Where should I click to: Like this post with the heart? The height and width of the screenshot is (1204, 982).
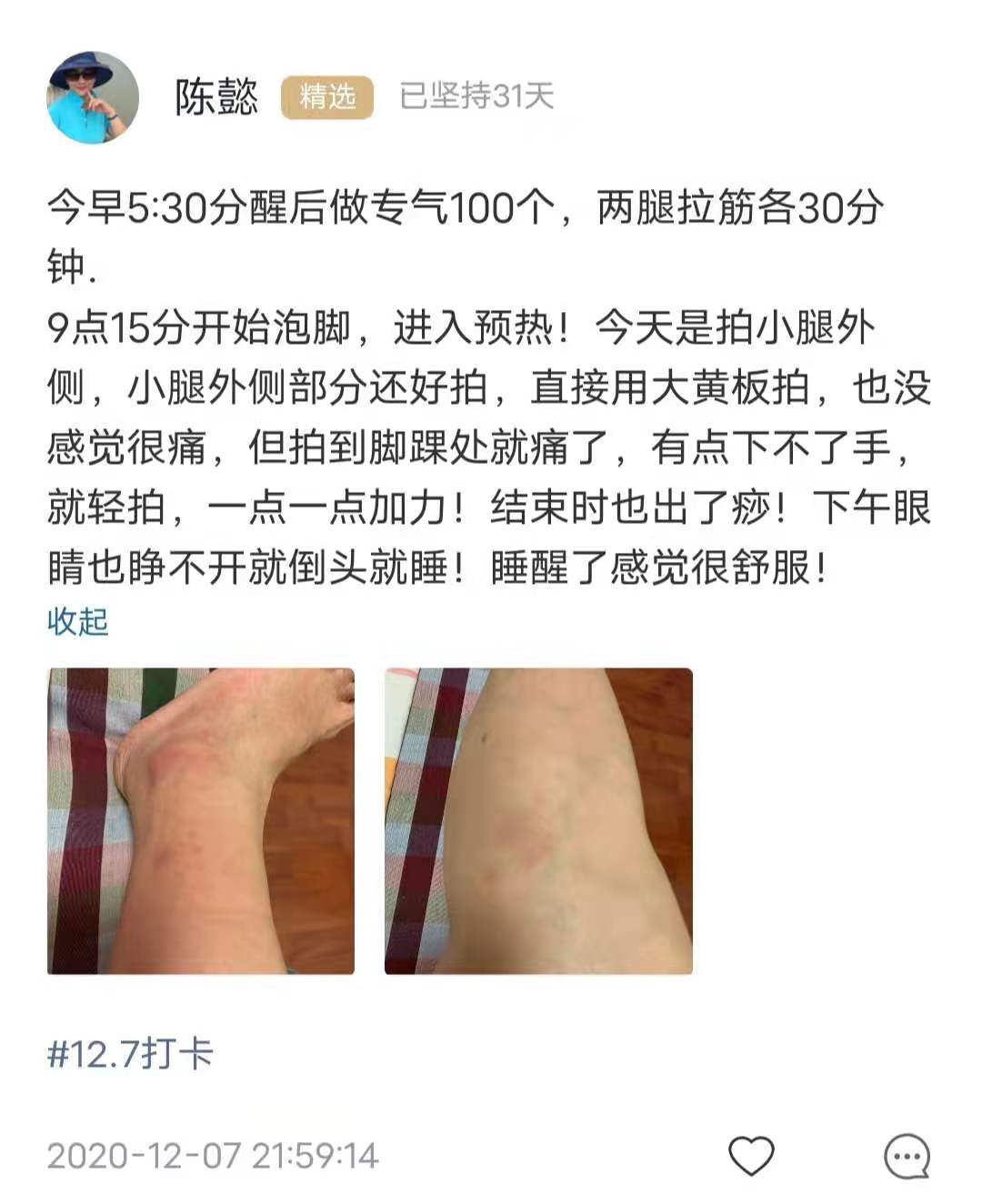point(751,1156)
